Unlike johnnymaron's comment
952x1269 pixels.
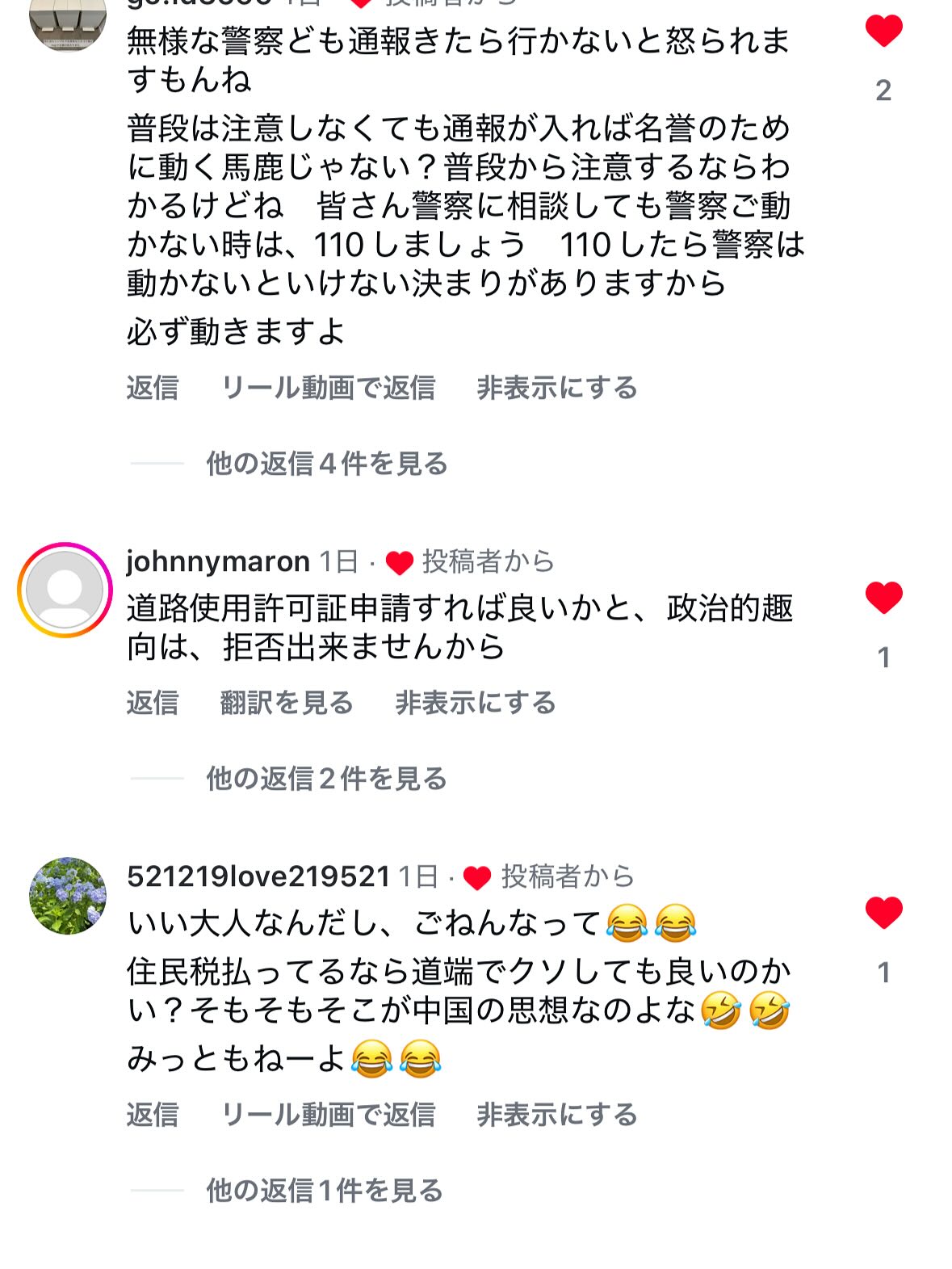[x=883, y=598]
